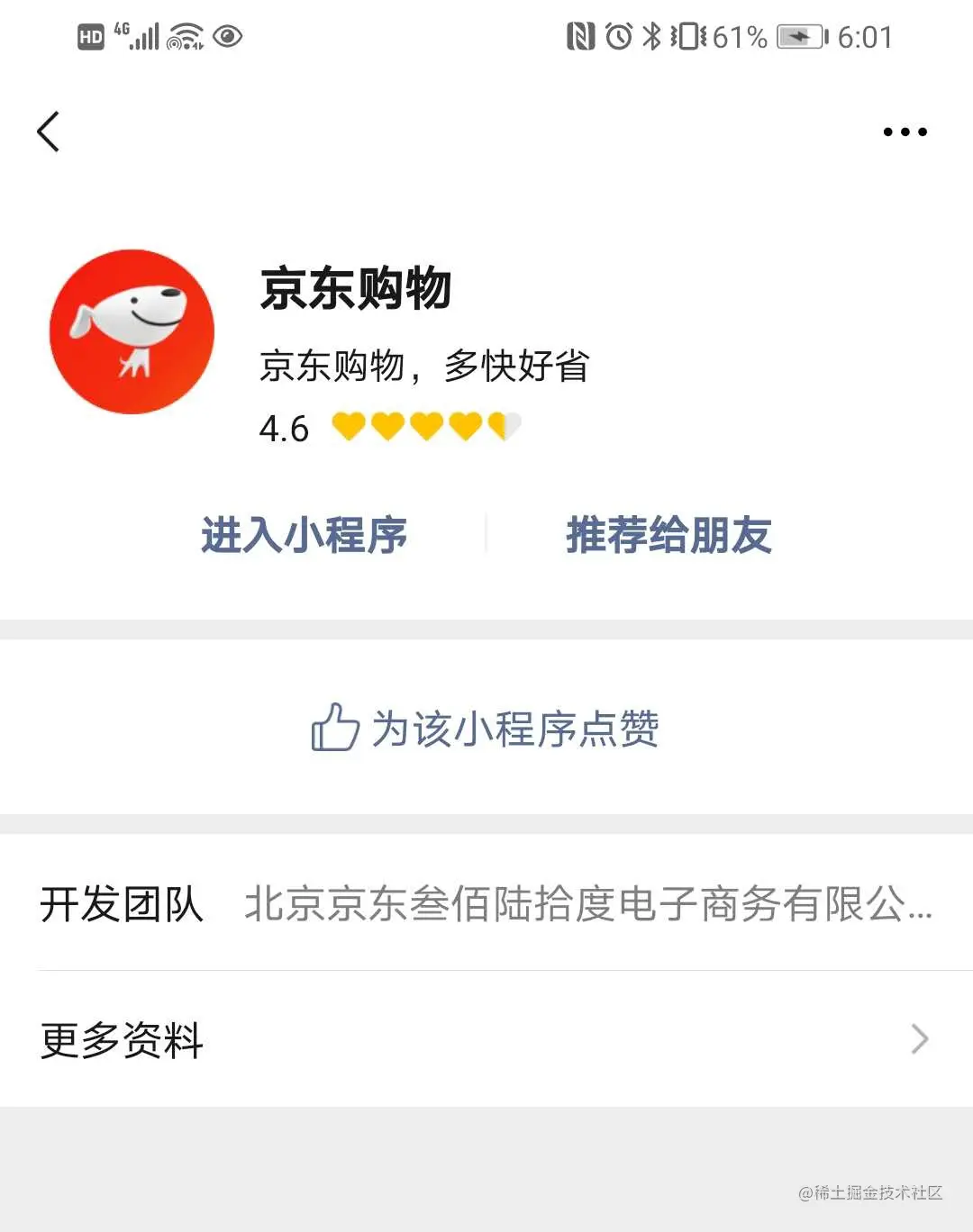Go back using the top-left arrow

[x=49, y=132]
